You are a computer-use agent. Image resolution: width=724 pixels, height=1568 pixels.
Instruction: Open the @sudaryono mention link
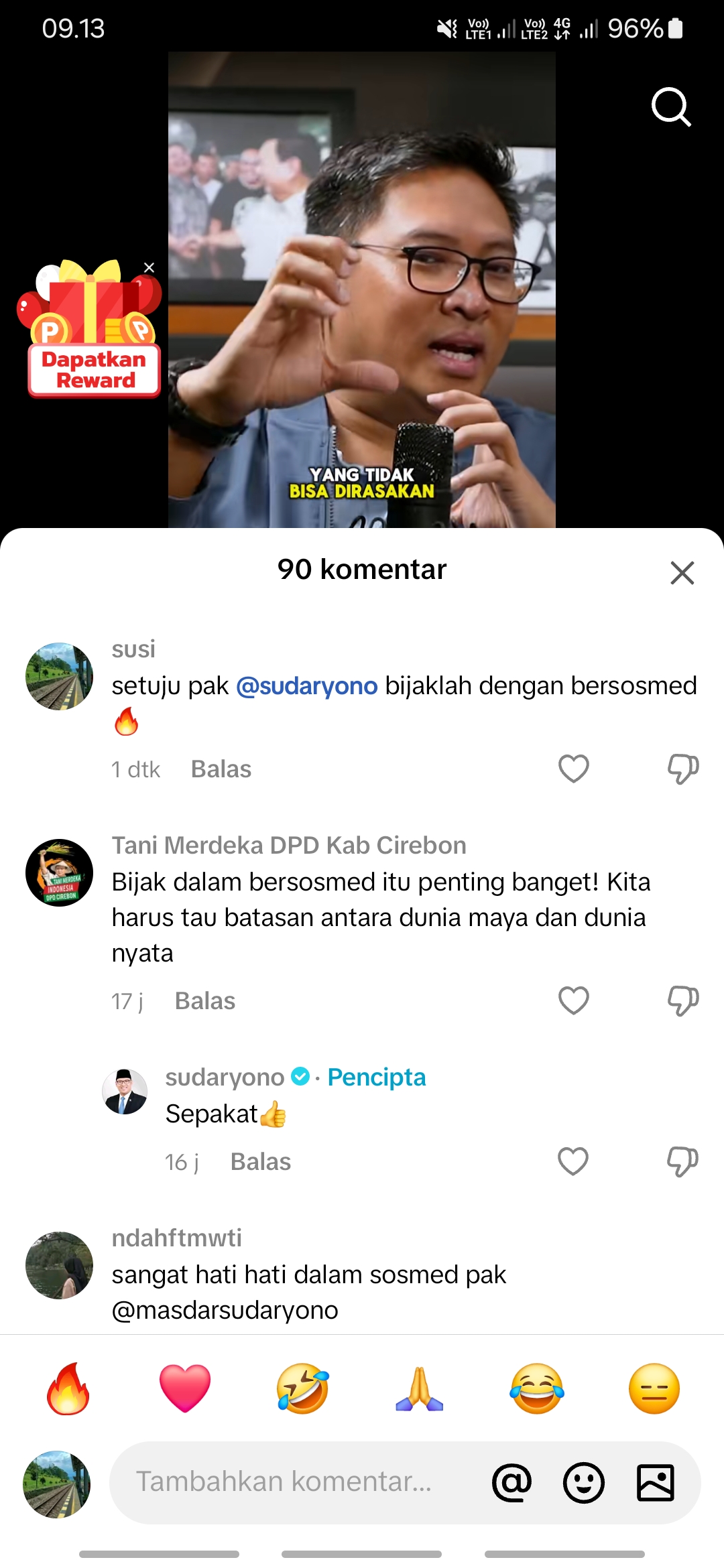[x=307, y=686]
